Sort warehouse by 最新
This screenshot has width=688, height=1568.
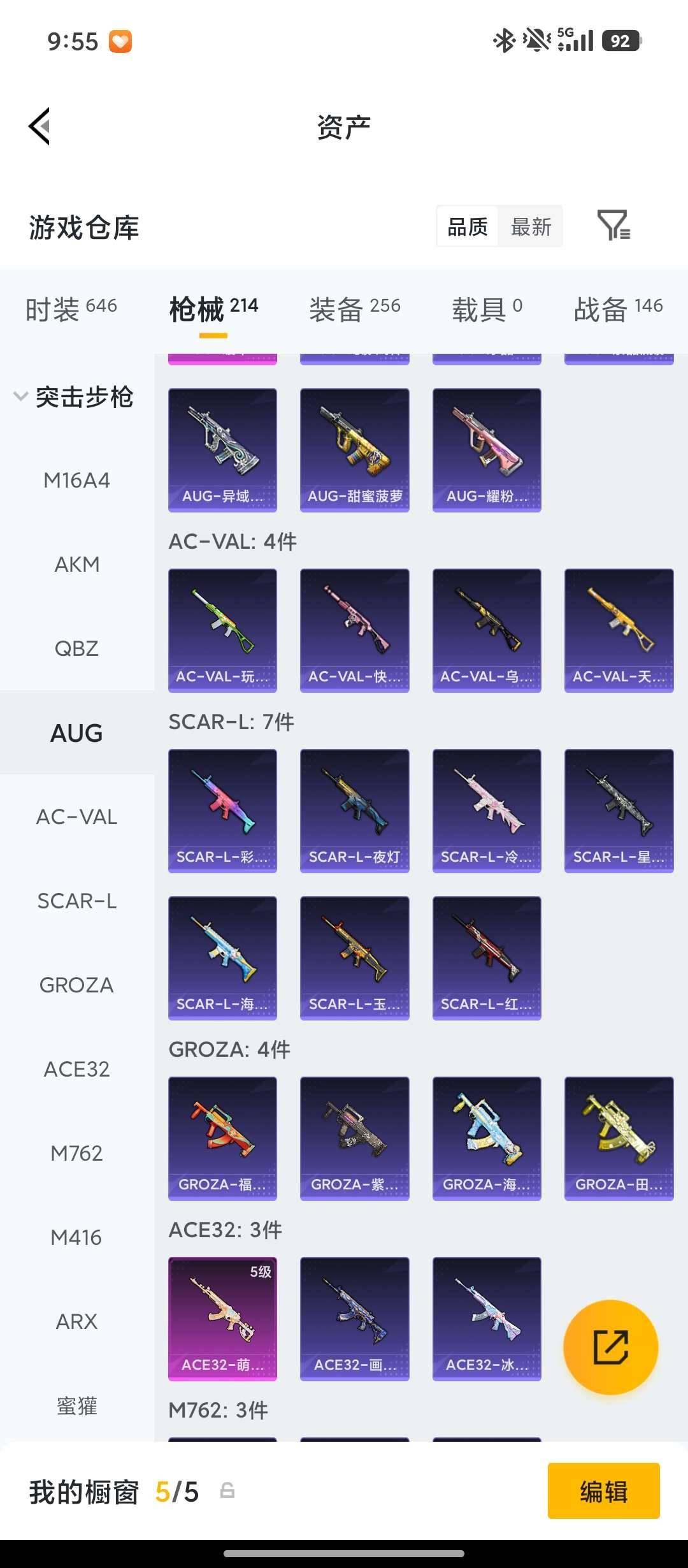(x=531, y=227)
